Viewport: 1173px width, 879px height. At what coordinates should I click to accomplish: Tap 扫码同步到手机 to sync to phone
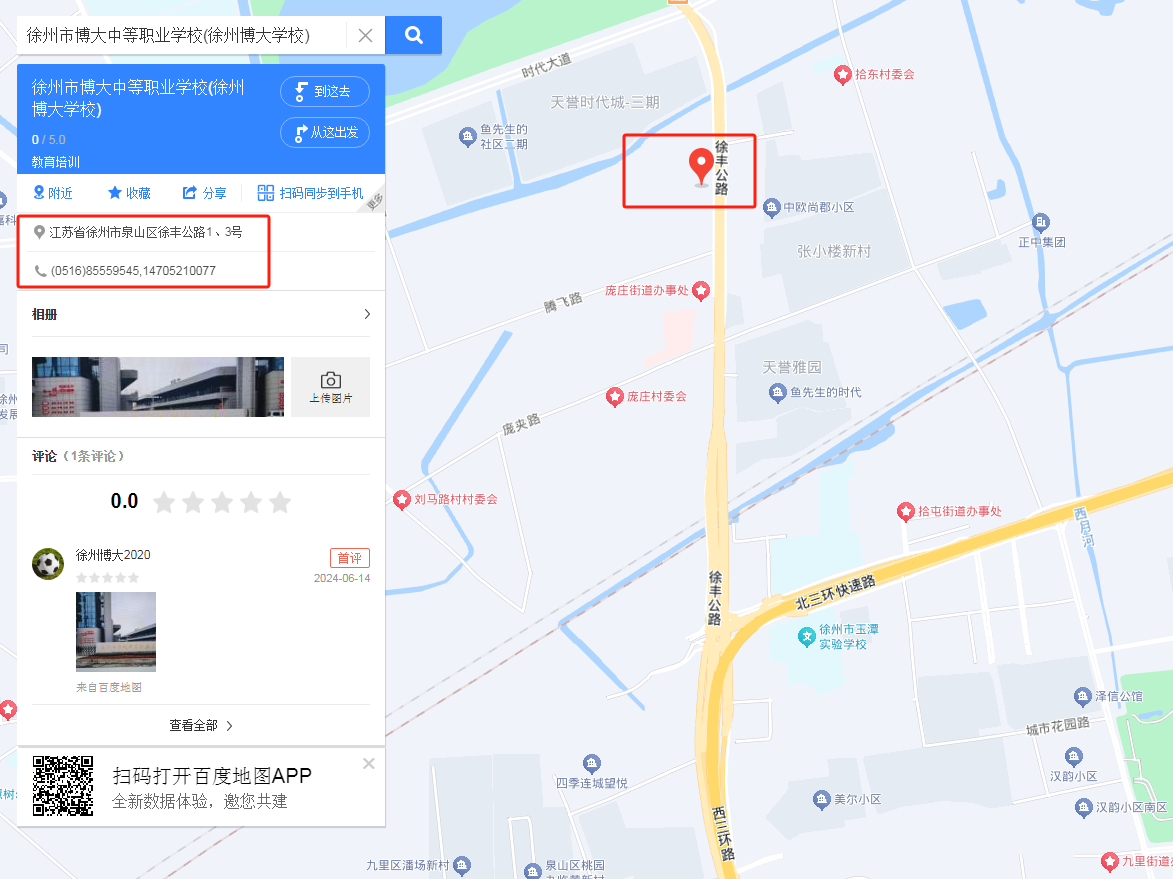310,193
